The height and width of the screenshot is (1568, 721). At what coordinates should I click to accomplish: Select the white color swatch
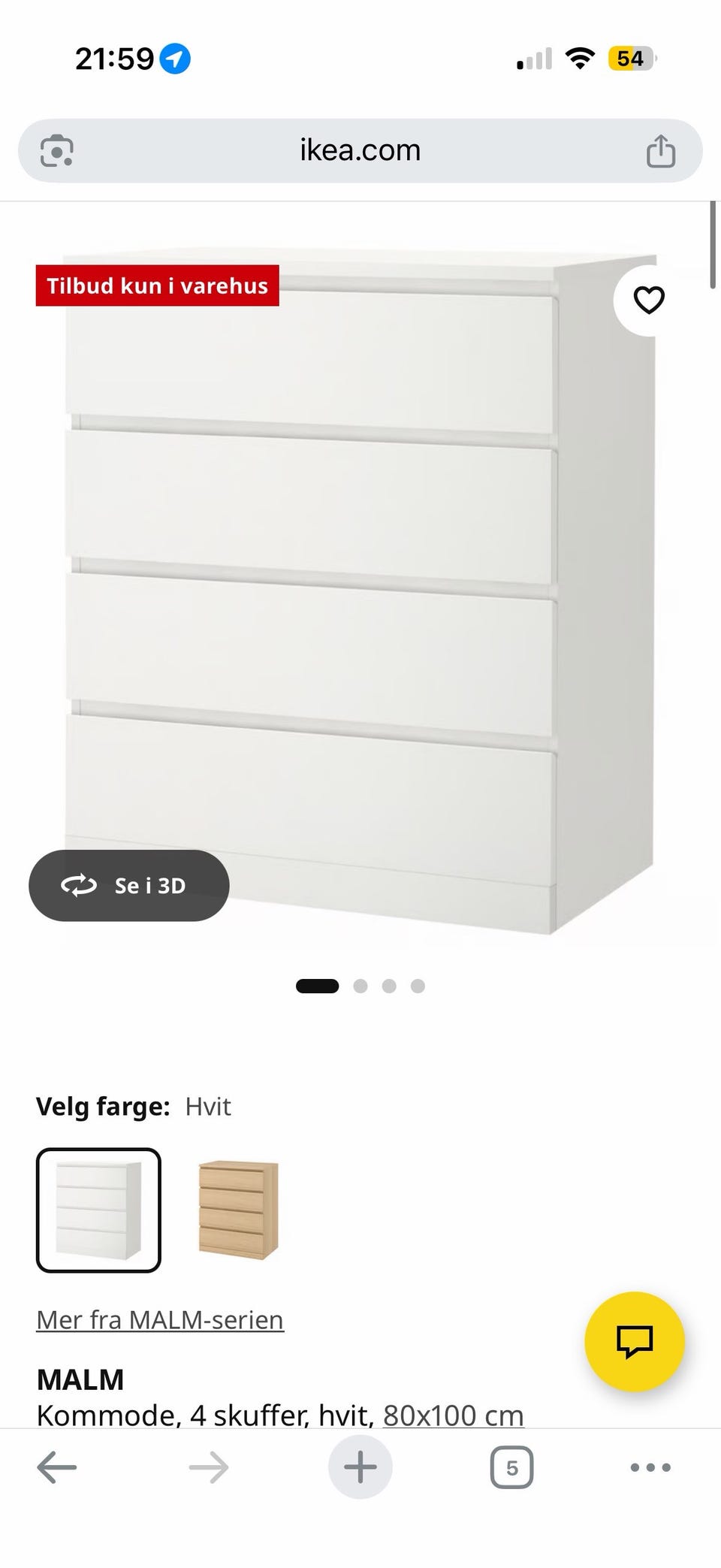pyautogui.click(x=98, y=1210)
